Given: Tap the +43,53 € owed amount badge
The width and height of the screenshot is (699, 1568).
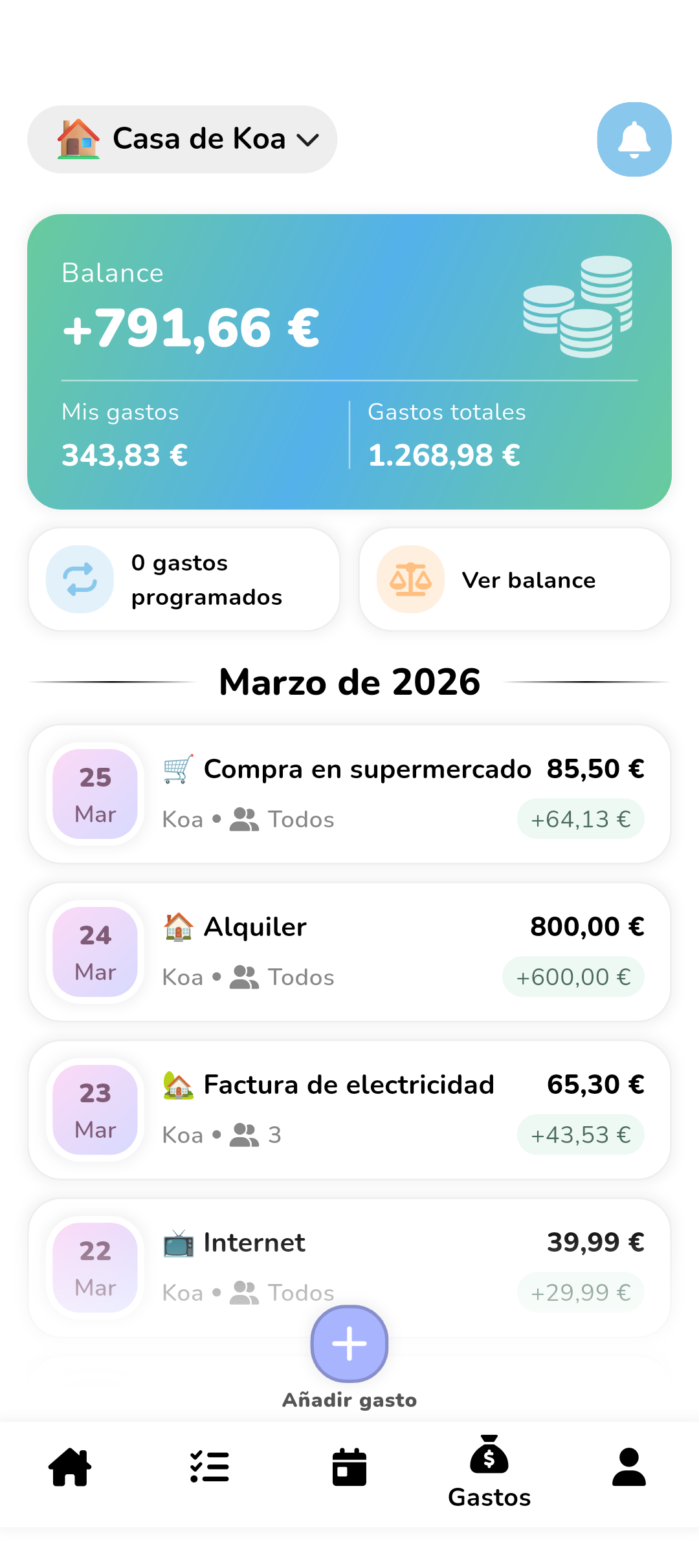Looking at the screenshot, I should coord(580,1134).
